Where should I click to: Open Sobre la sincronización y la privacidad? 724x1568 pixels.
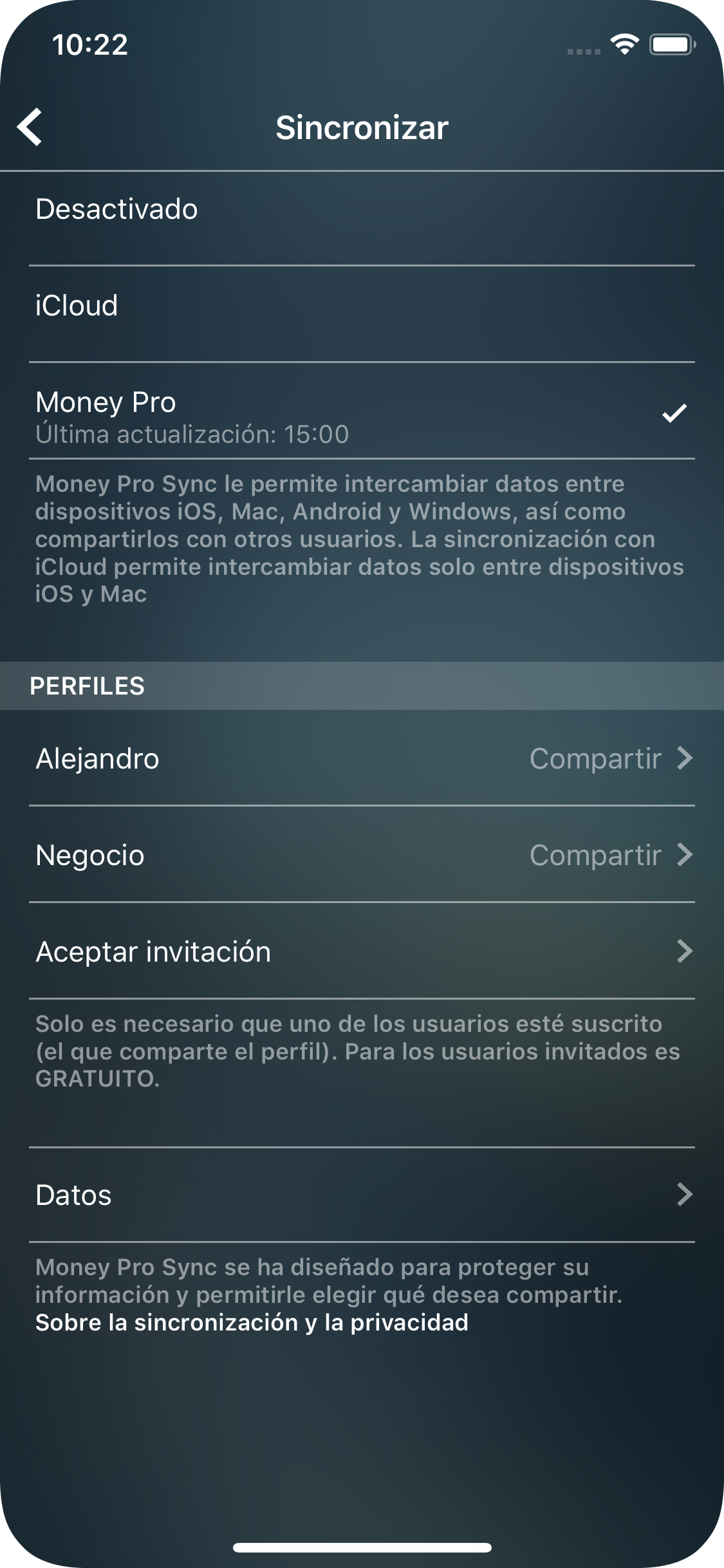252,1323
